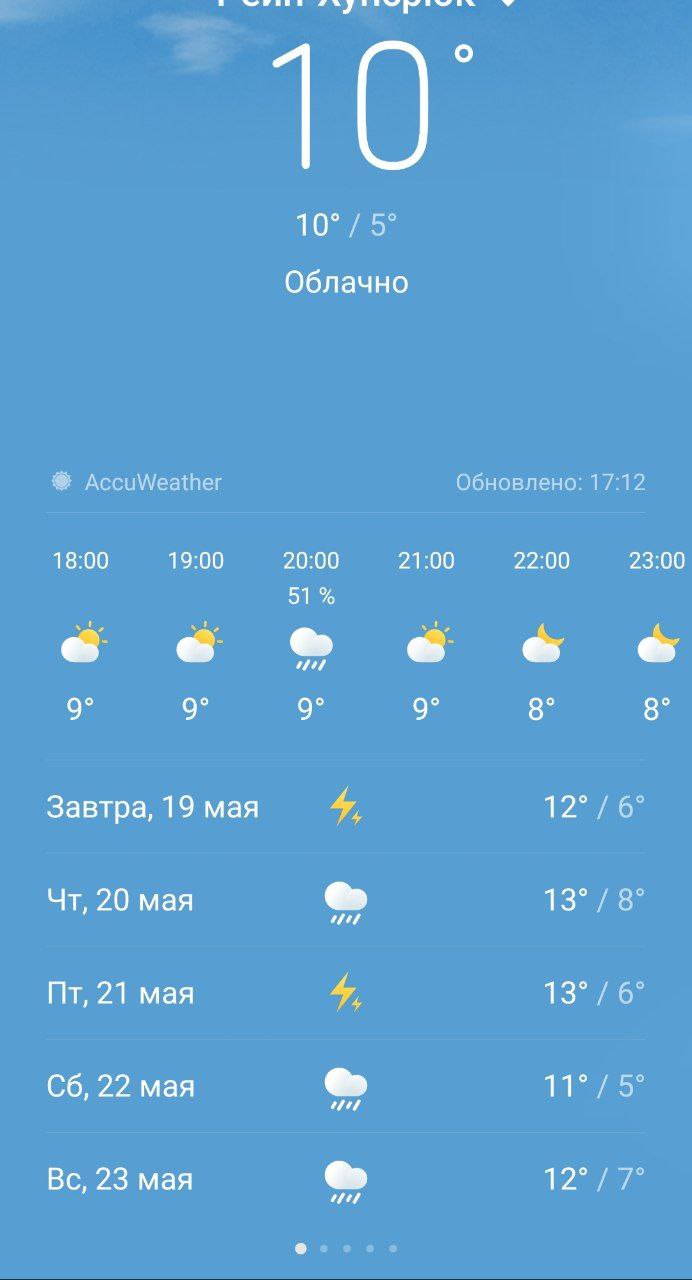Tap the 20:00 hourly rain forecast
This screenshot has width=692, height=1280.
[311, 636]
